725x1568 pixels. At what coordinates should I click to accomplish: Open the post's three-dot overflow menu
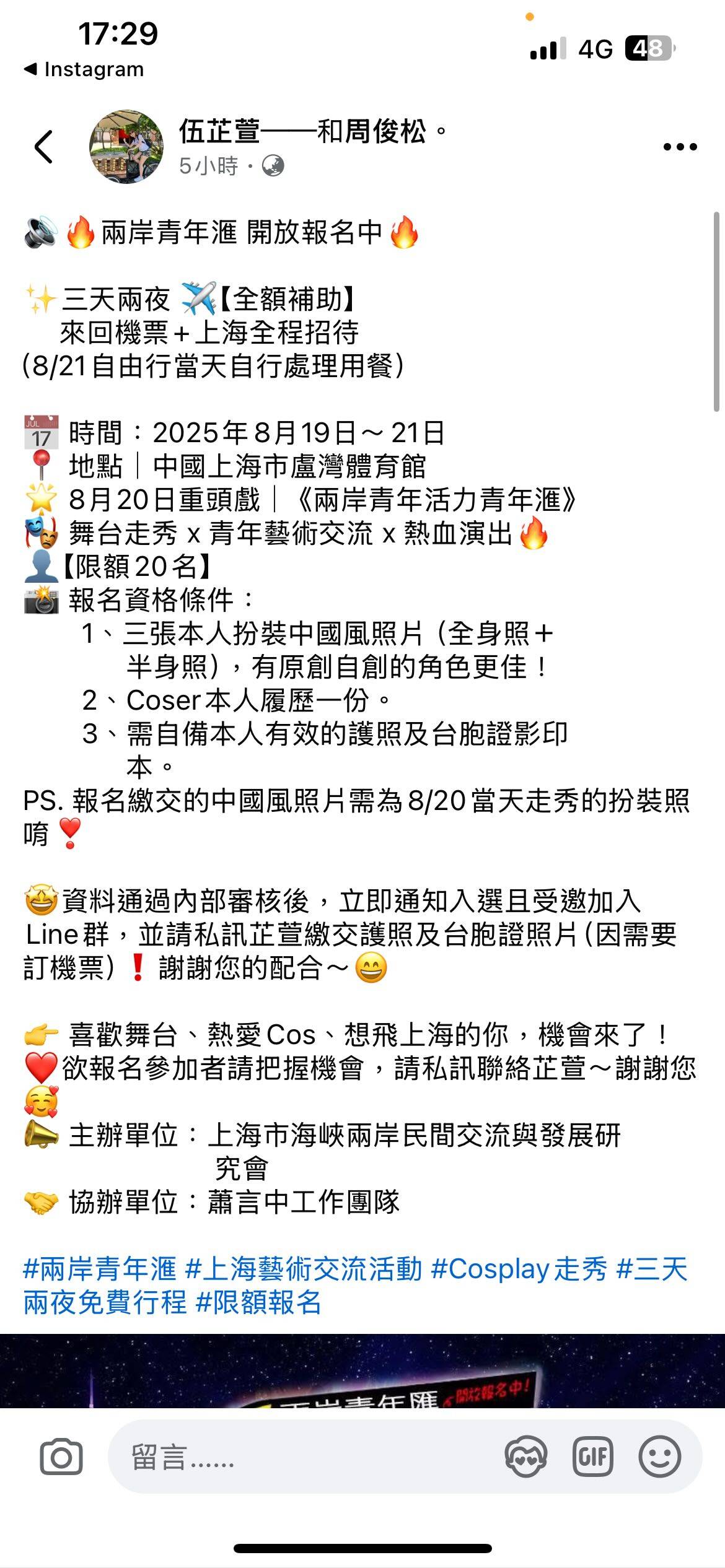pyautogui.click(x=680, y=147)
